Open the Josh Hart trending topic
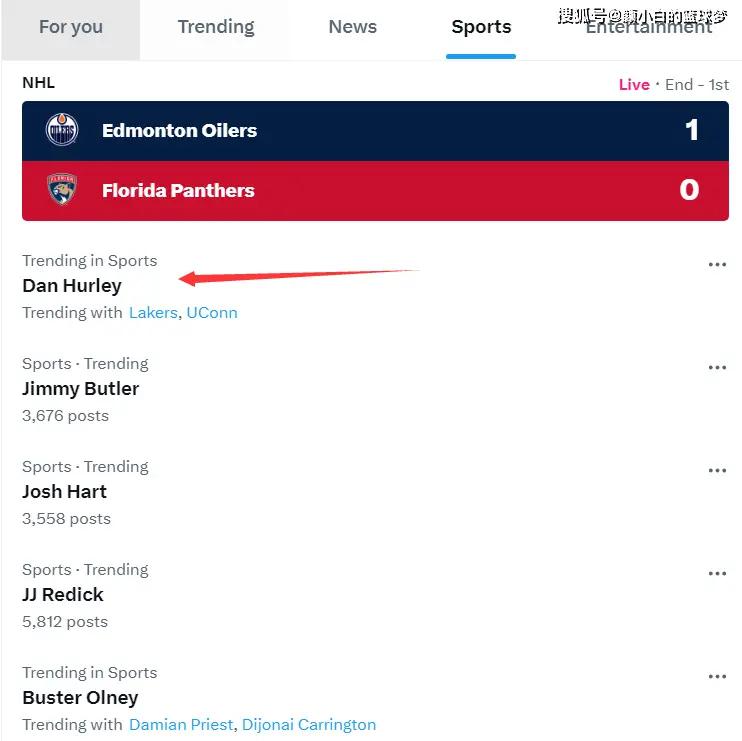Viewport: 742px width, 741px height. tap(64, 492)
